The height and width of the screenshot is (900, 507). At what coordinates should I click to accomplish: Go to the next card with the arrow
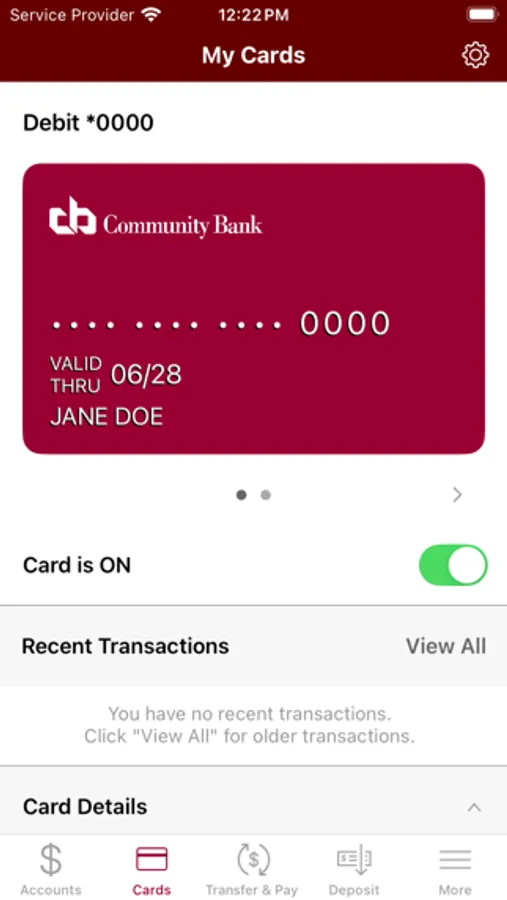click(457, 495)
